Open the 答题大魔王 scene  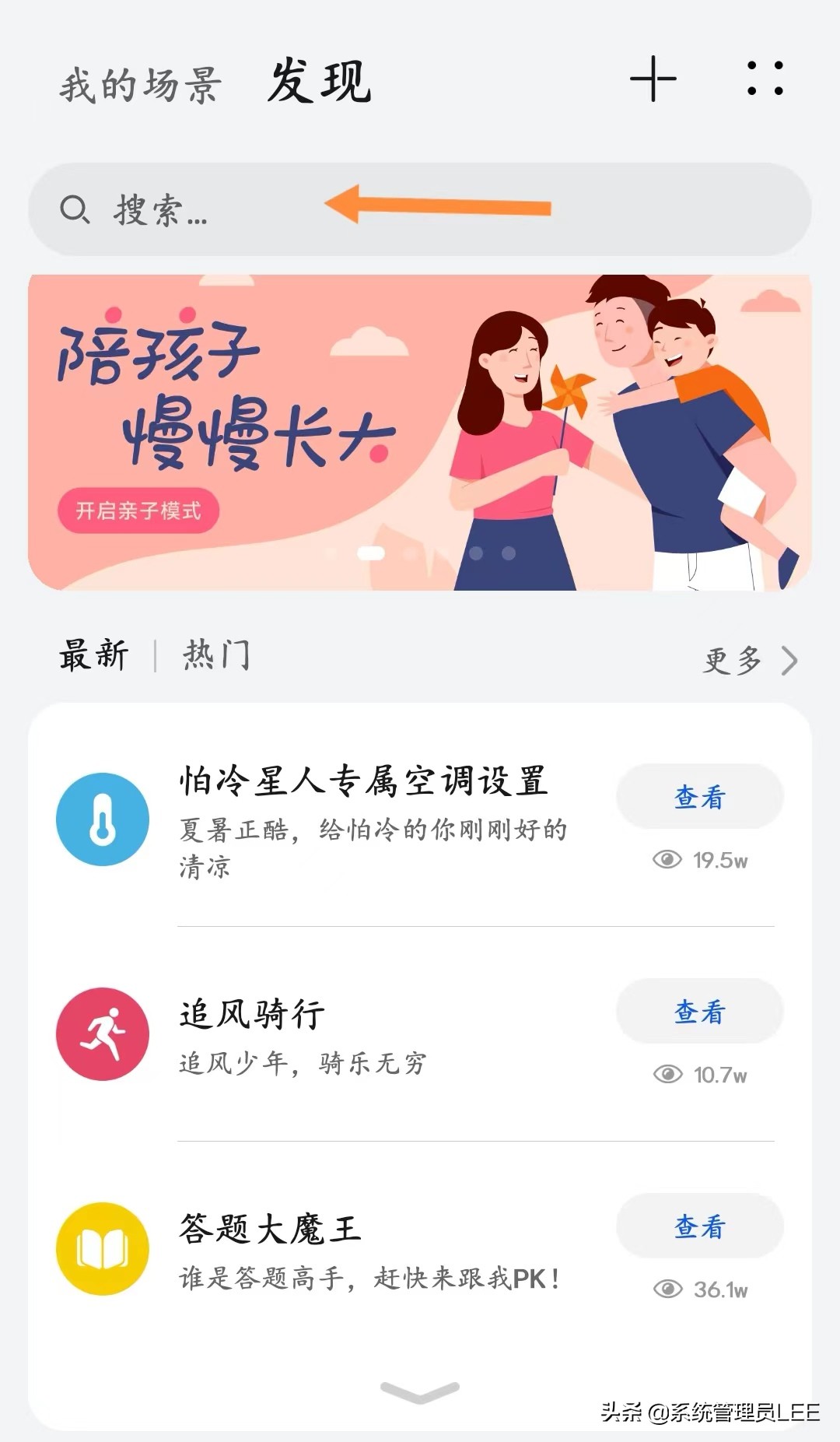[270, 1230]
